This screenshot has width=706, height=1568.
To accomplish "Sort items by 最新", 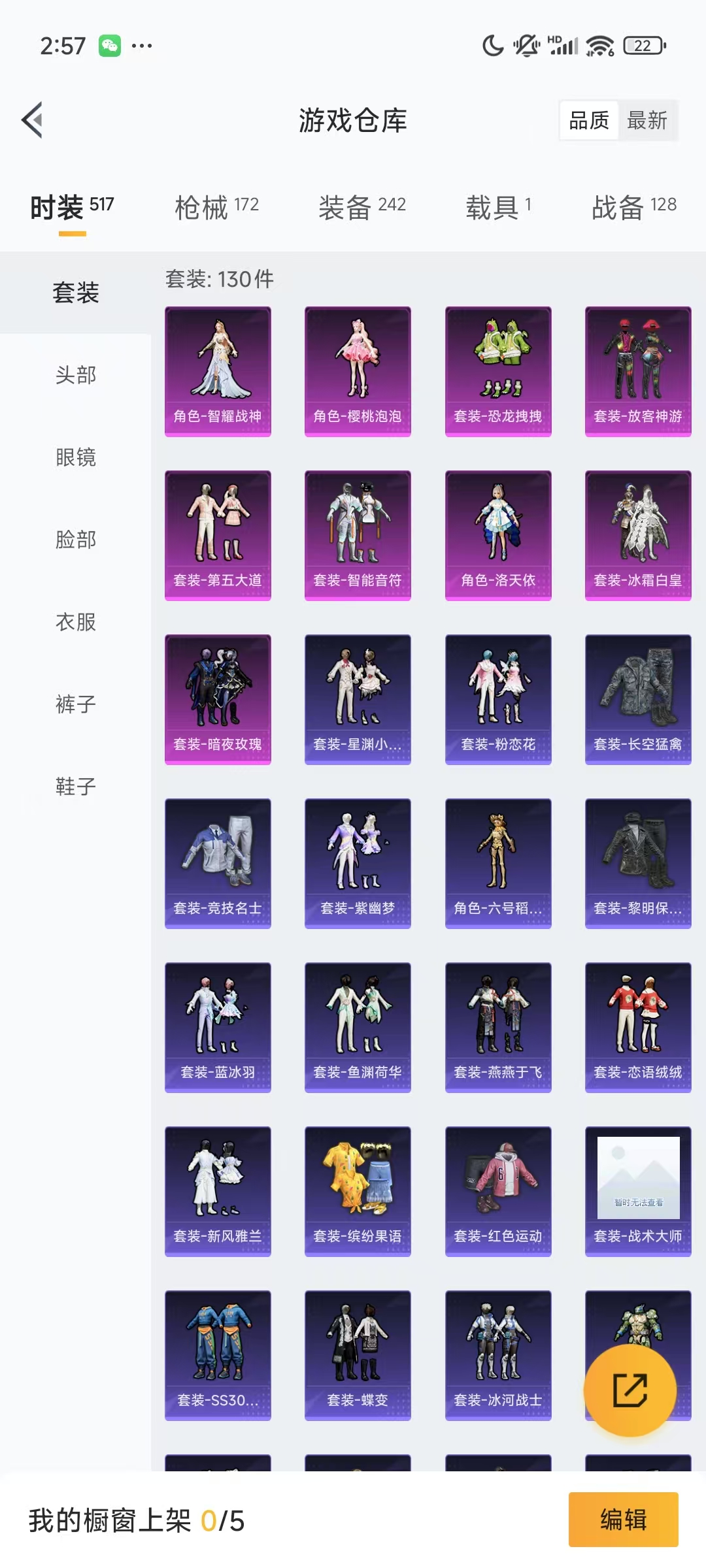I will (647, 120).
